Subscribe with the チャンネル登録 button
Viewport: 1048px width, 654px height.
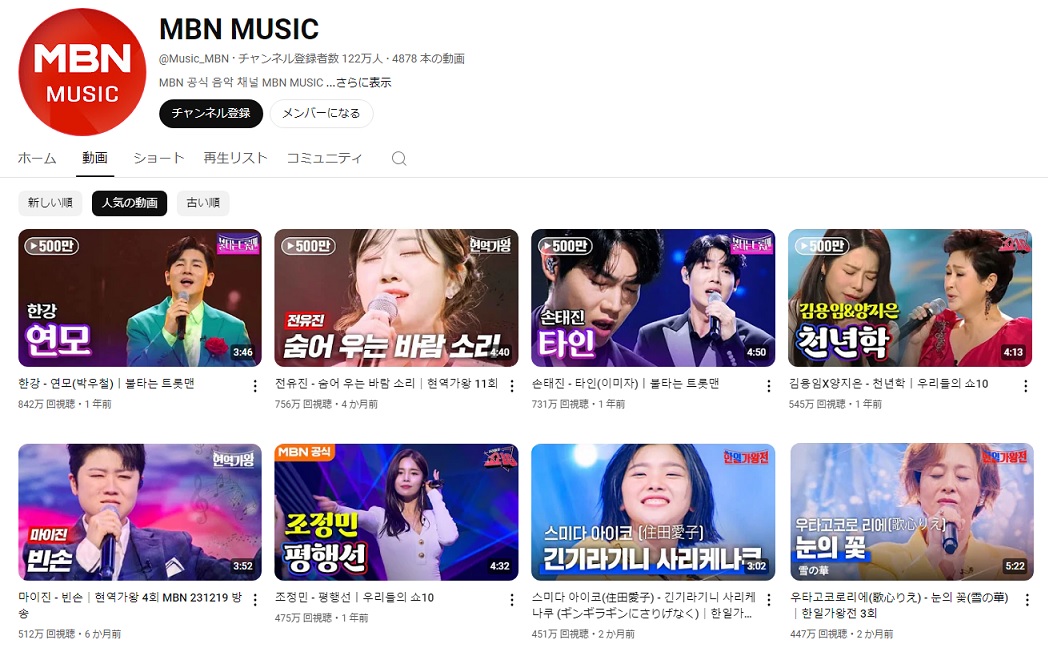coord(210,113)
